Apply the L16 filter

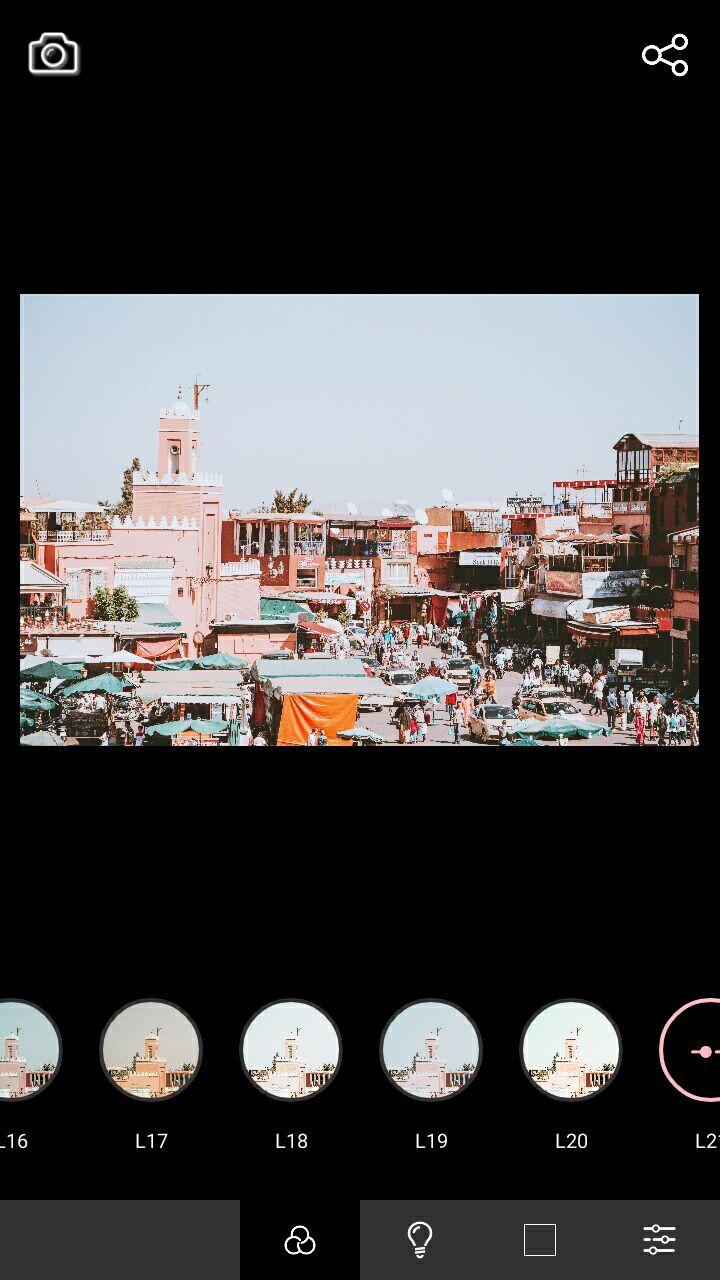[x=25, y=1050]
